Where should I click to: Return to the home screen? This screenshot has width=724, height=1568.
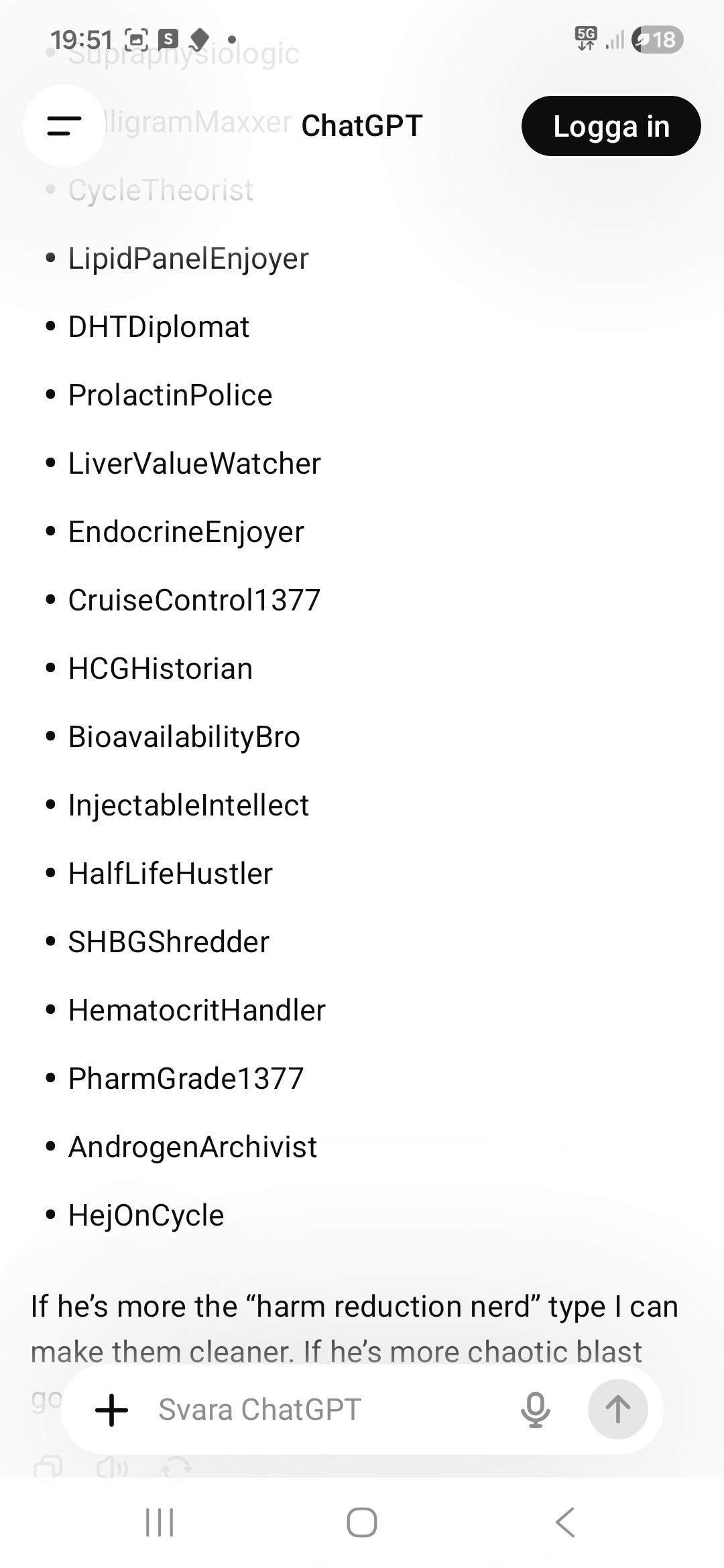point(361,1522)
